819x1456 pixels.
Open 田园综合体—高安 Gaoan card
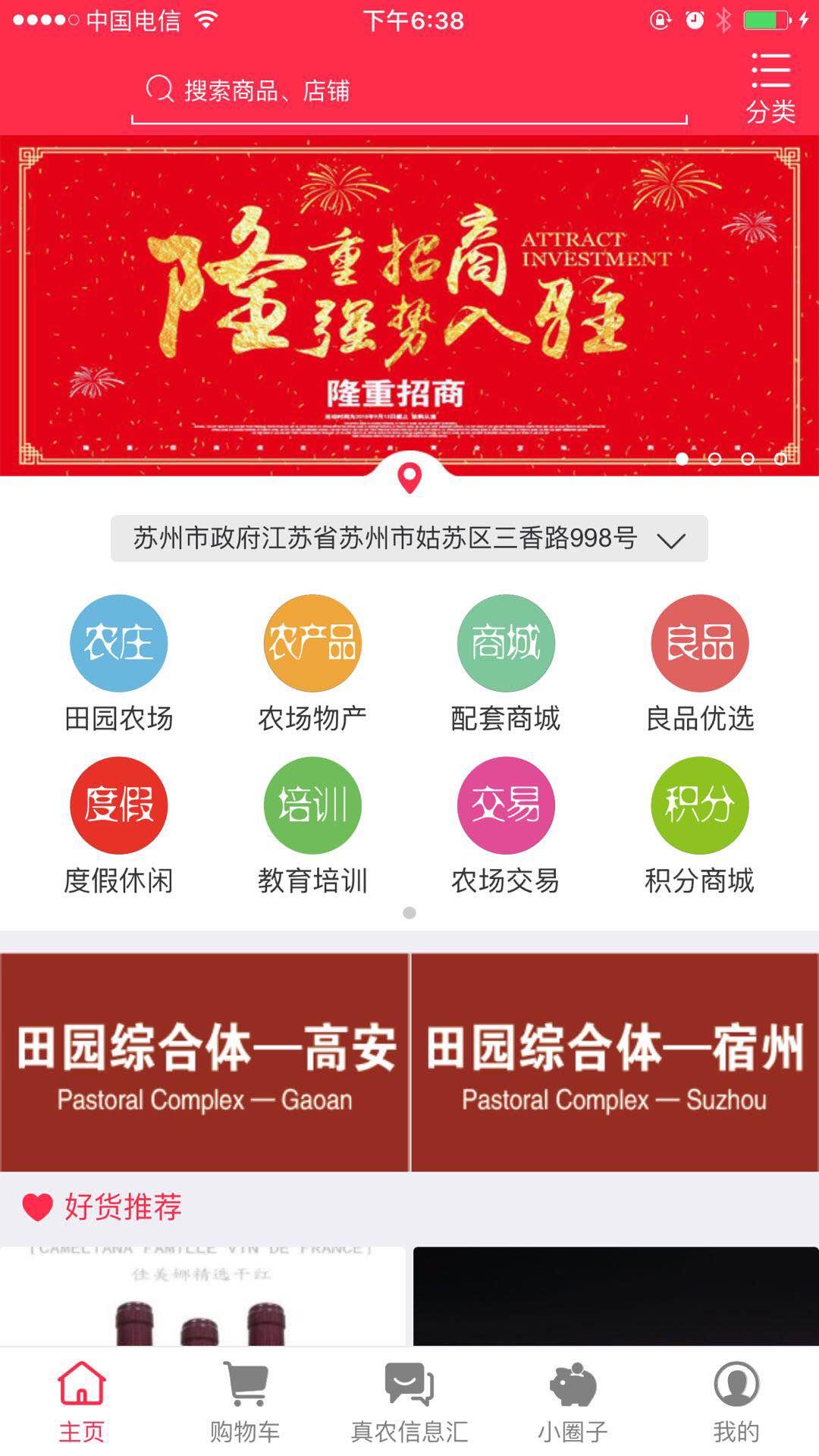tap(205, 1062)
